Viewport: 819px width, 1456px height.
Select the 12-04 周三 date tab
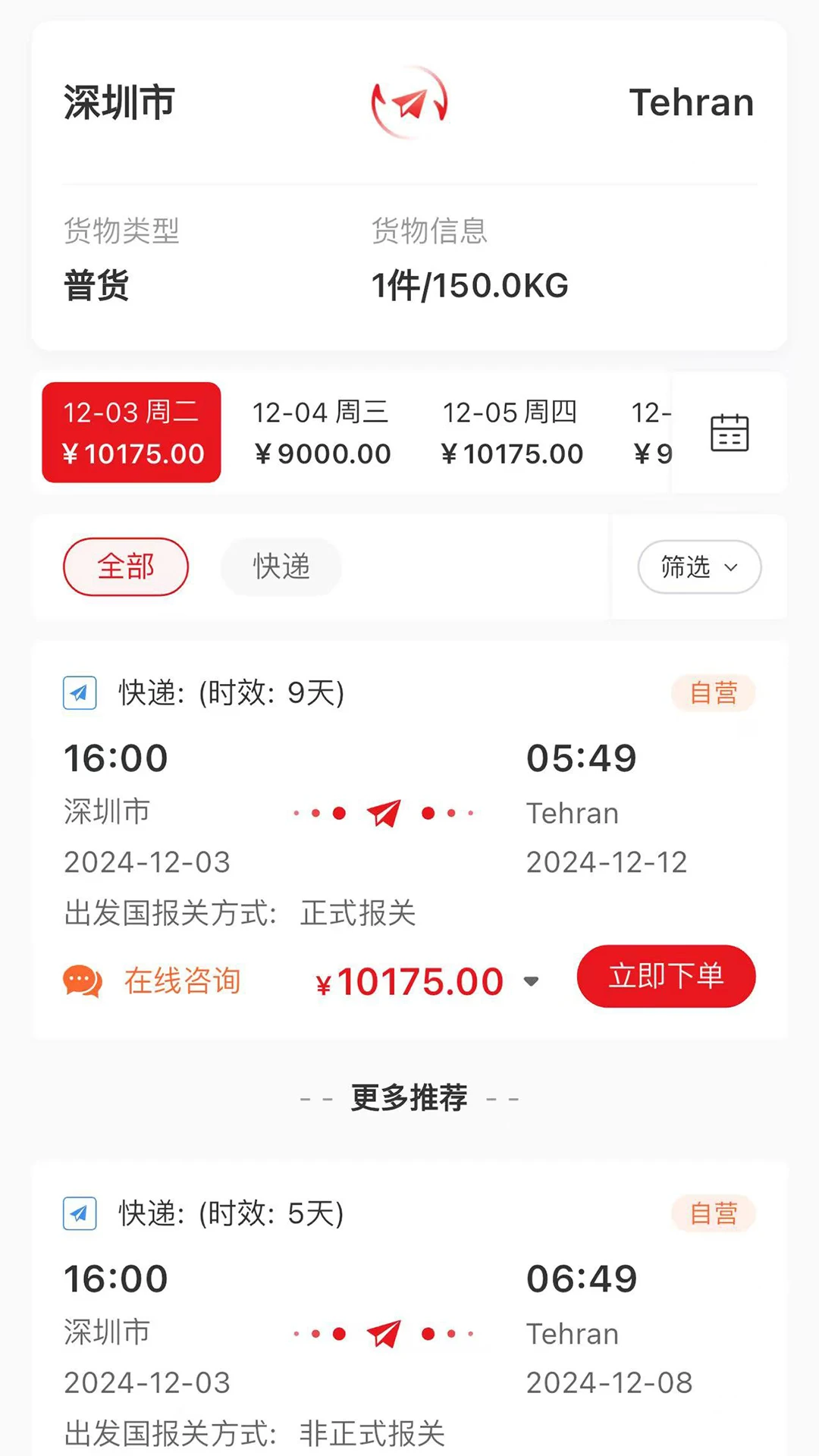tap(321, 432)
